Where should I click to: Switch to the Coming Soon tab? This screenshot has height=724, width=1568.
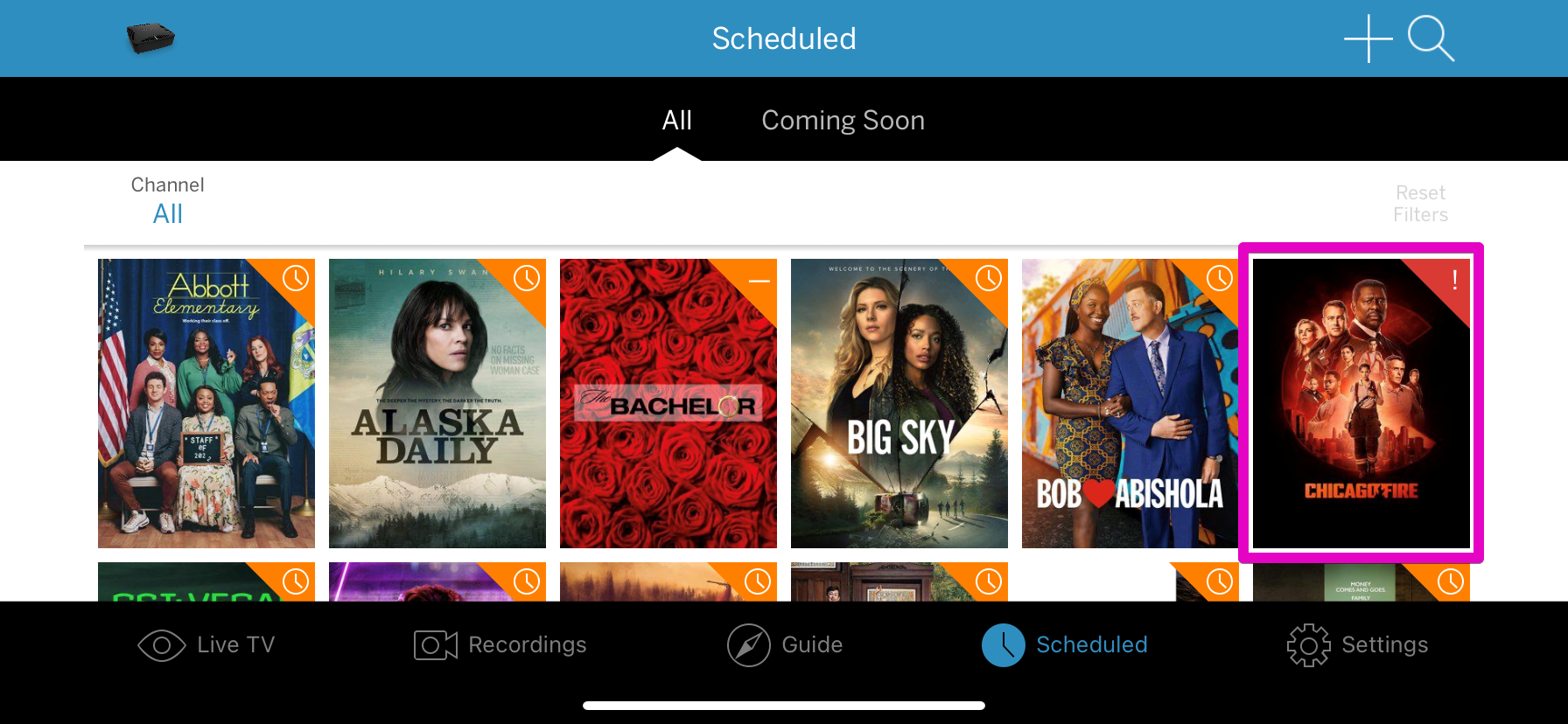[x=843, y=120]
